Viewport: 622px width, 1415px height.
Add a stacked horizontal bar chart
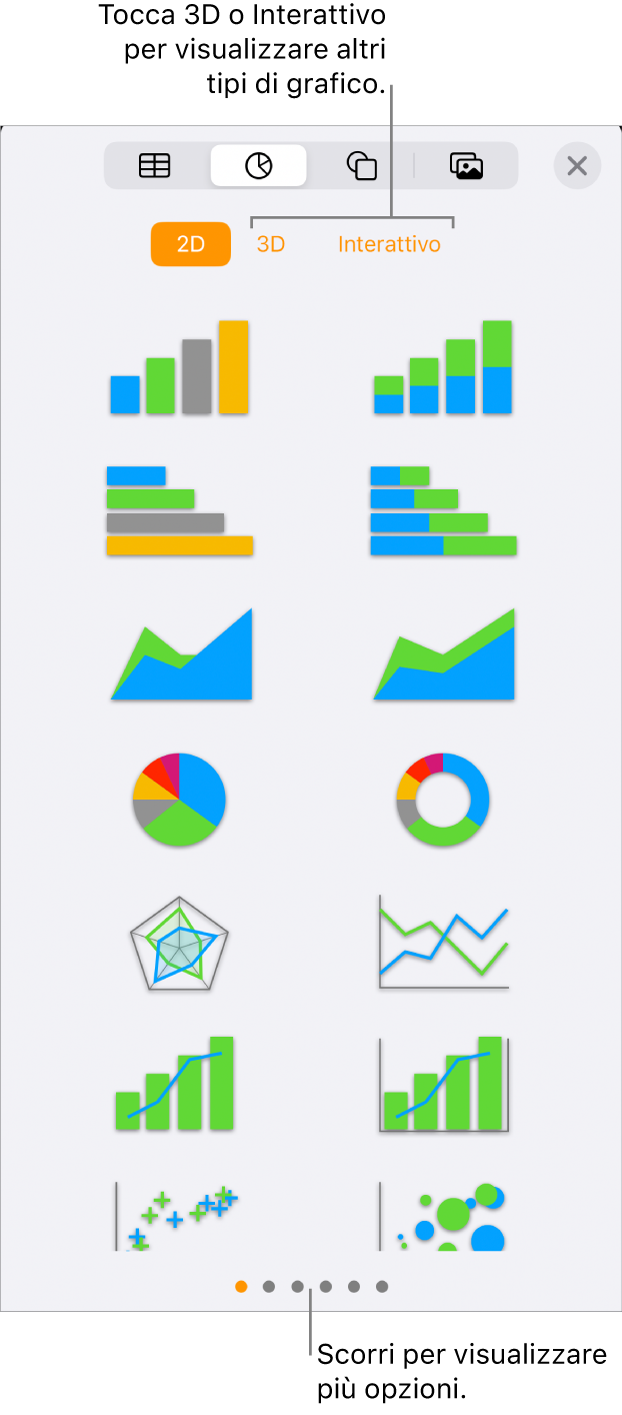click(443, 510)
